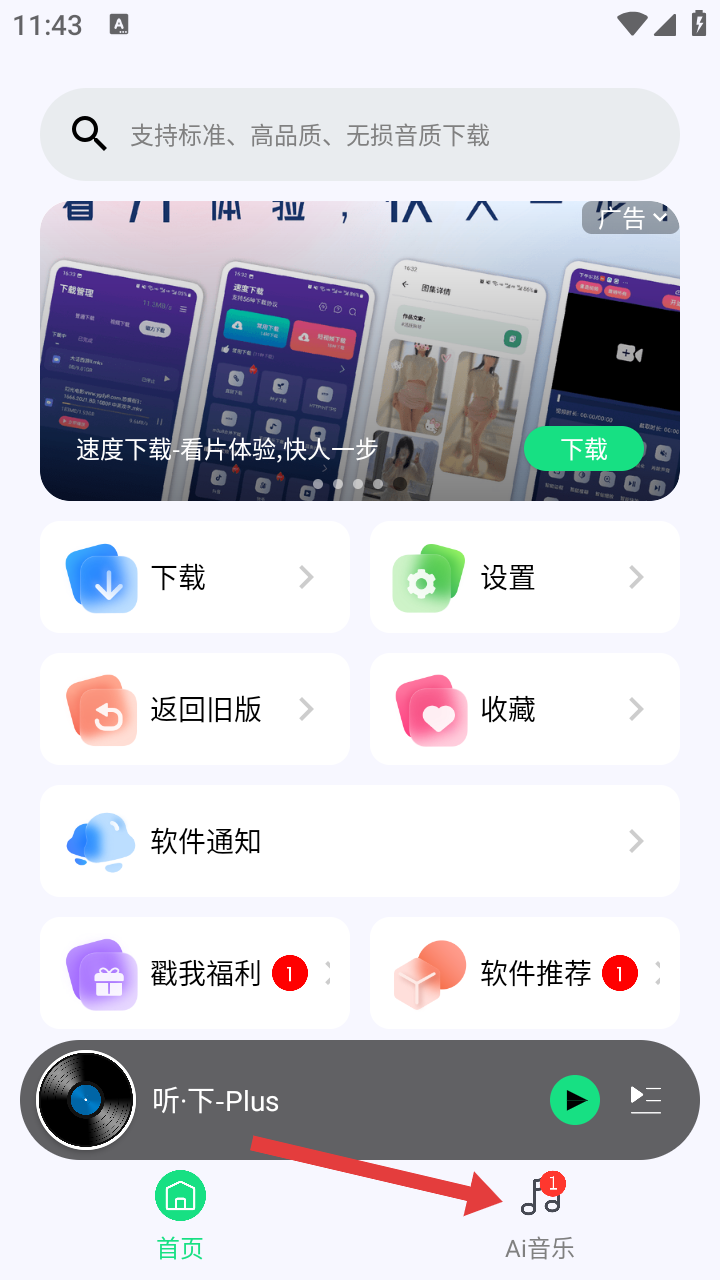The width and height of the screenshot is (720, 1280).
Task: Open the 广告 dropdown on the banner
Action: click(x=630, y=217)
